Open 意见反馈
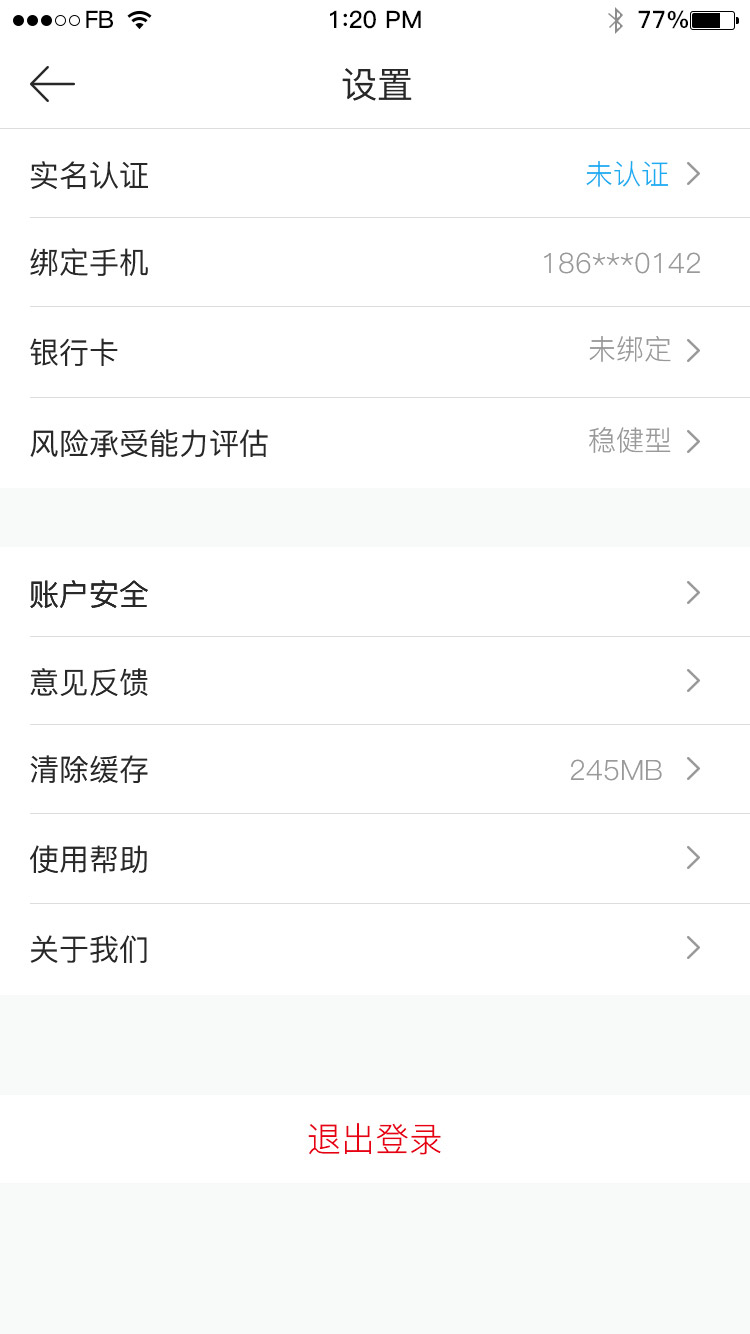 375,681
